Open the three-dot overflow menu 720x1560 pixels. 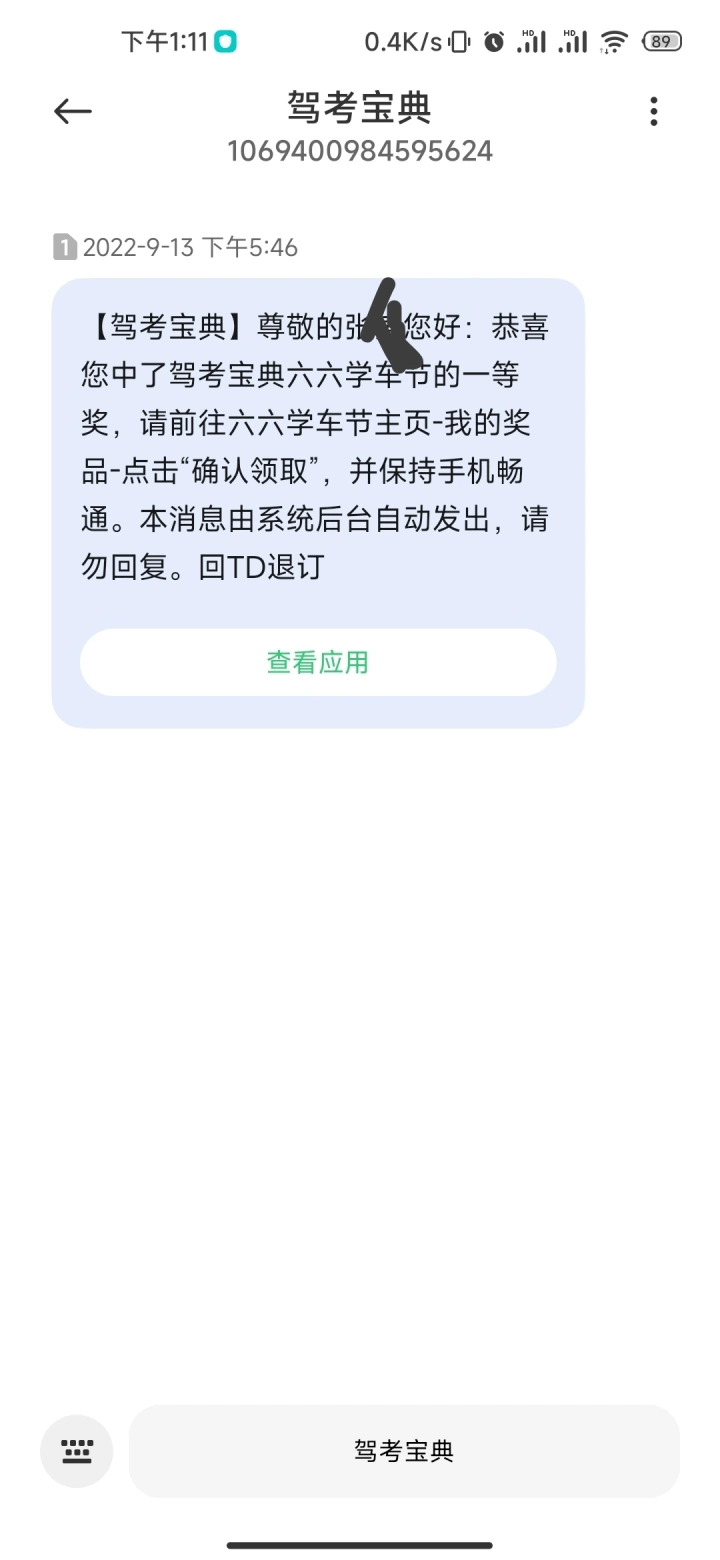tap(654, 111)
